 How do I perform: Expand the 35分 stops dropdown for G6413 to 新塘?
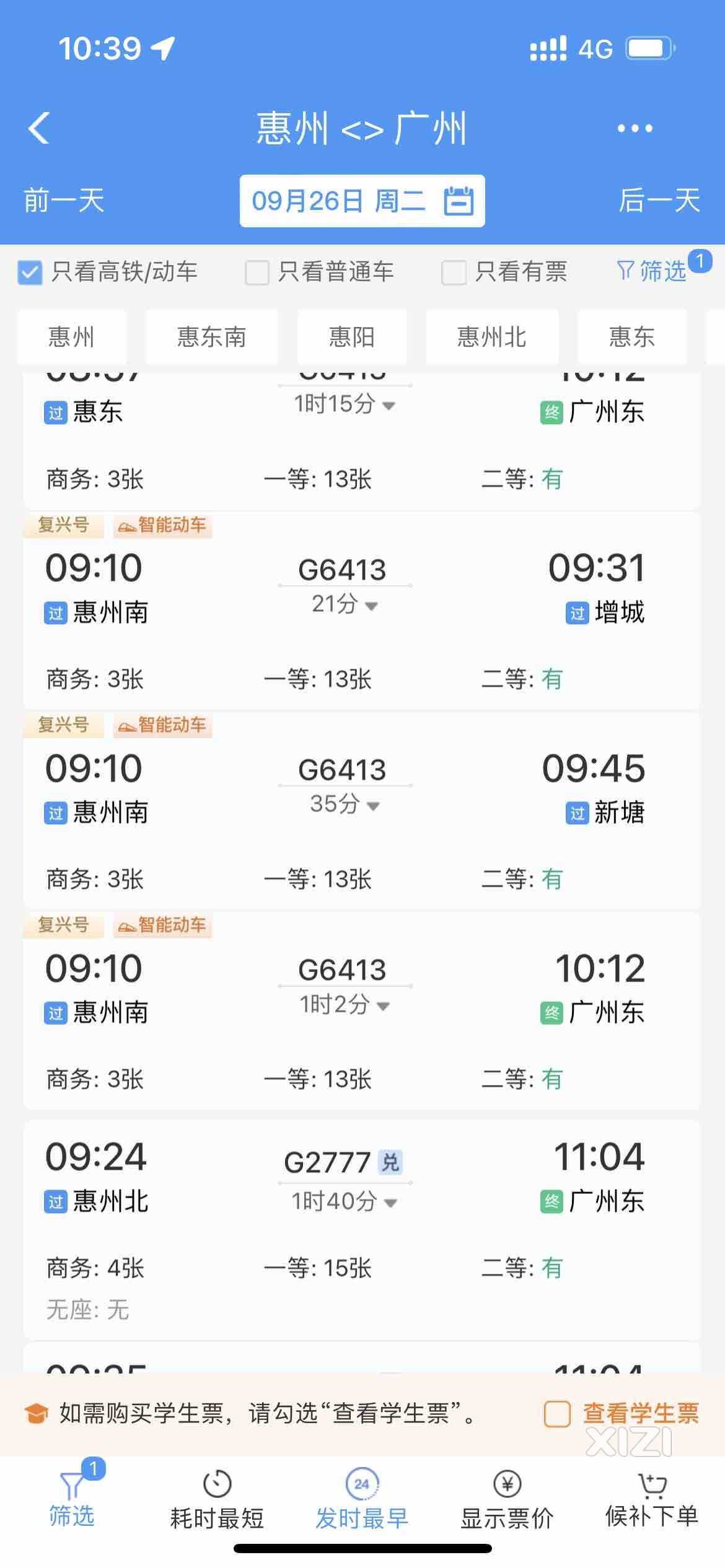coord(345,804)
